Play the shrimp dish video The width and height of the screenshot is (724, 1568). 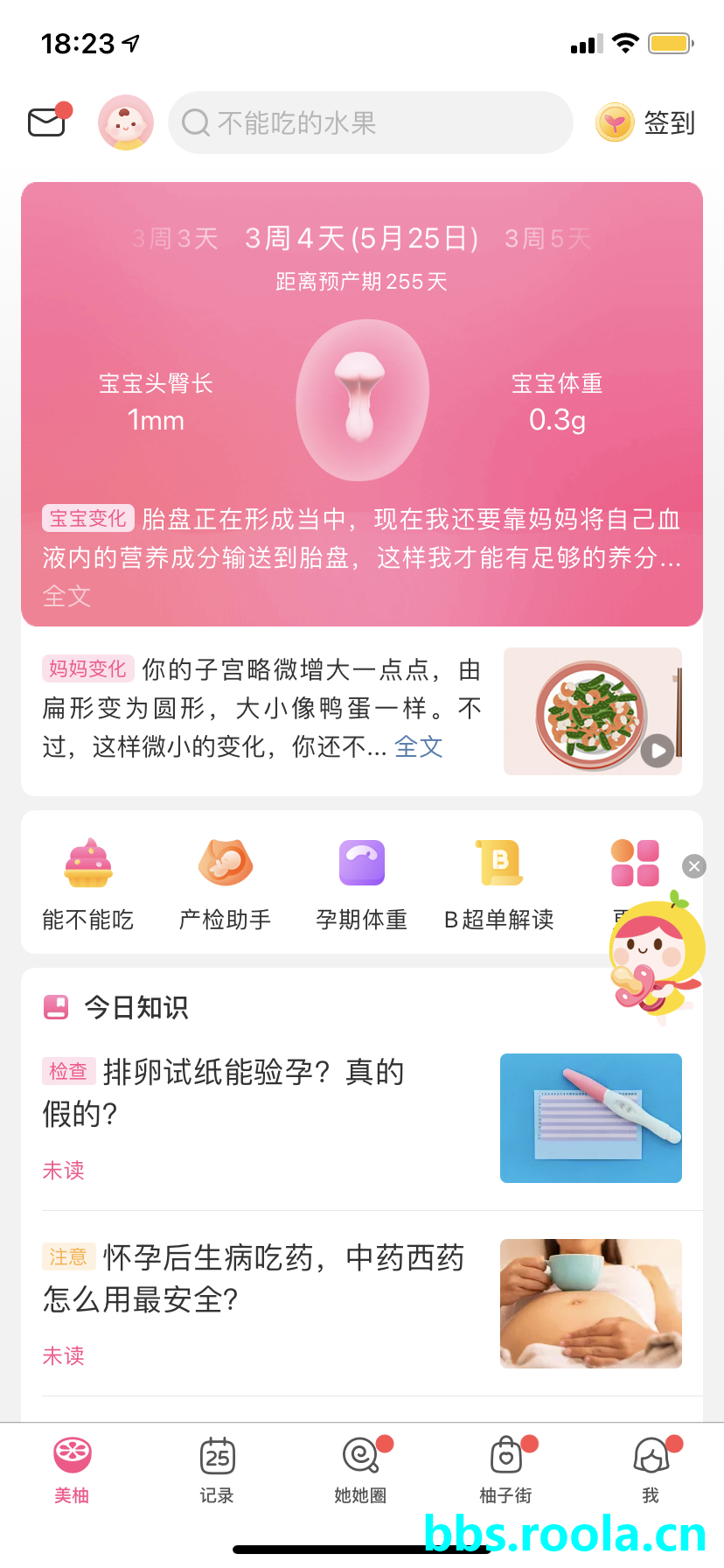pyautogui.click(x=658, y=750)
